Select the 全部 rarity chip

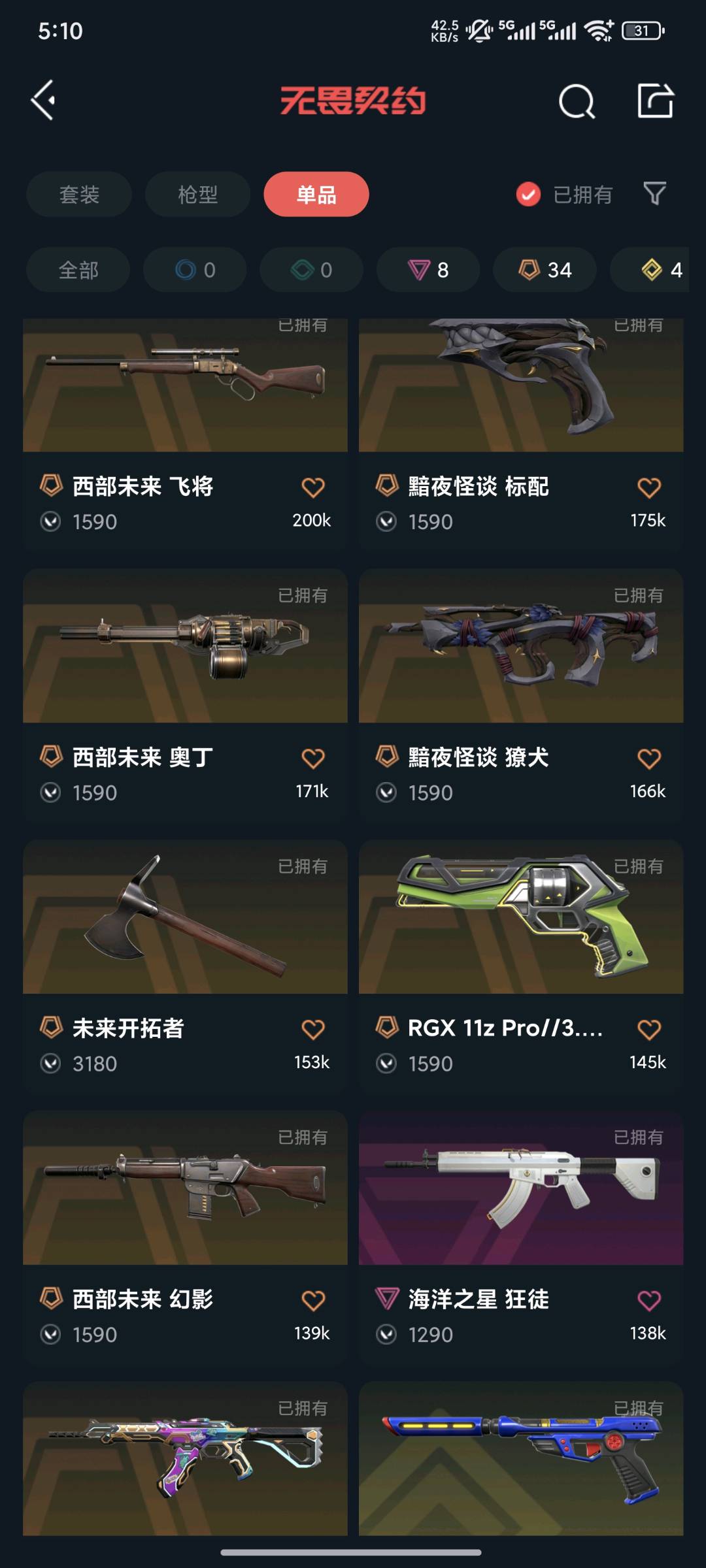coord(78,270)
